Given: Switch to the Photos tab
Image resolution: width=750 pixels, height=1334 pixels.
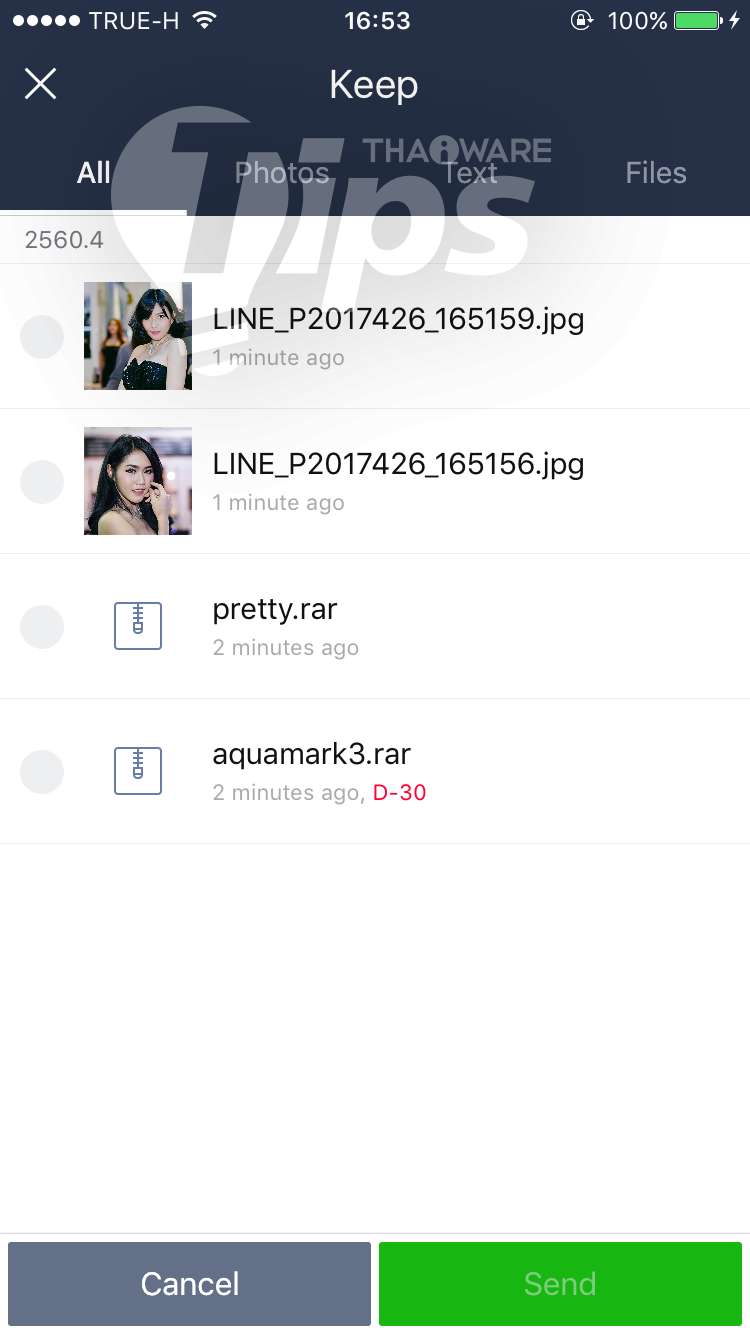Looking at the screenshot, I should 282,173.
